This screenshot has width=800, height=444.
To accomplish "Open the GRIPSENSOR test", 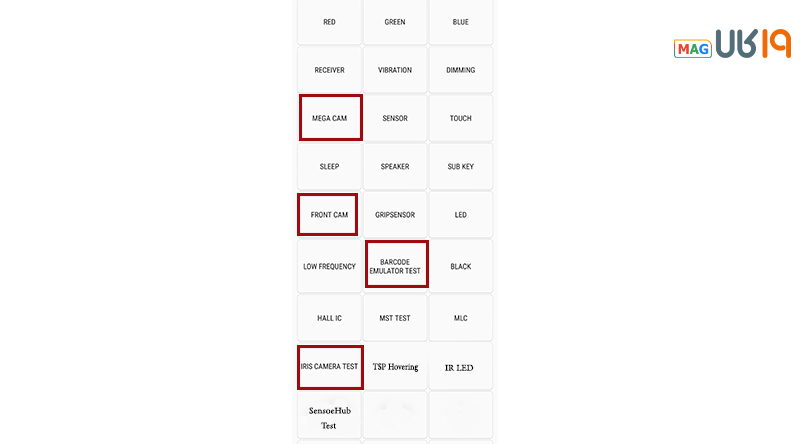I will click(395, 215).
